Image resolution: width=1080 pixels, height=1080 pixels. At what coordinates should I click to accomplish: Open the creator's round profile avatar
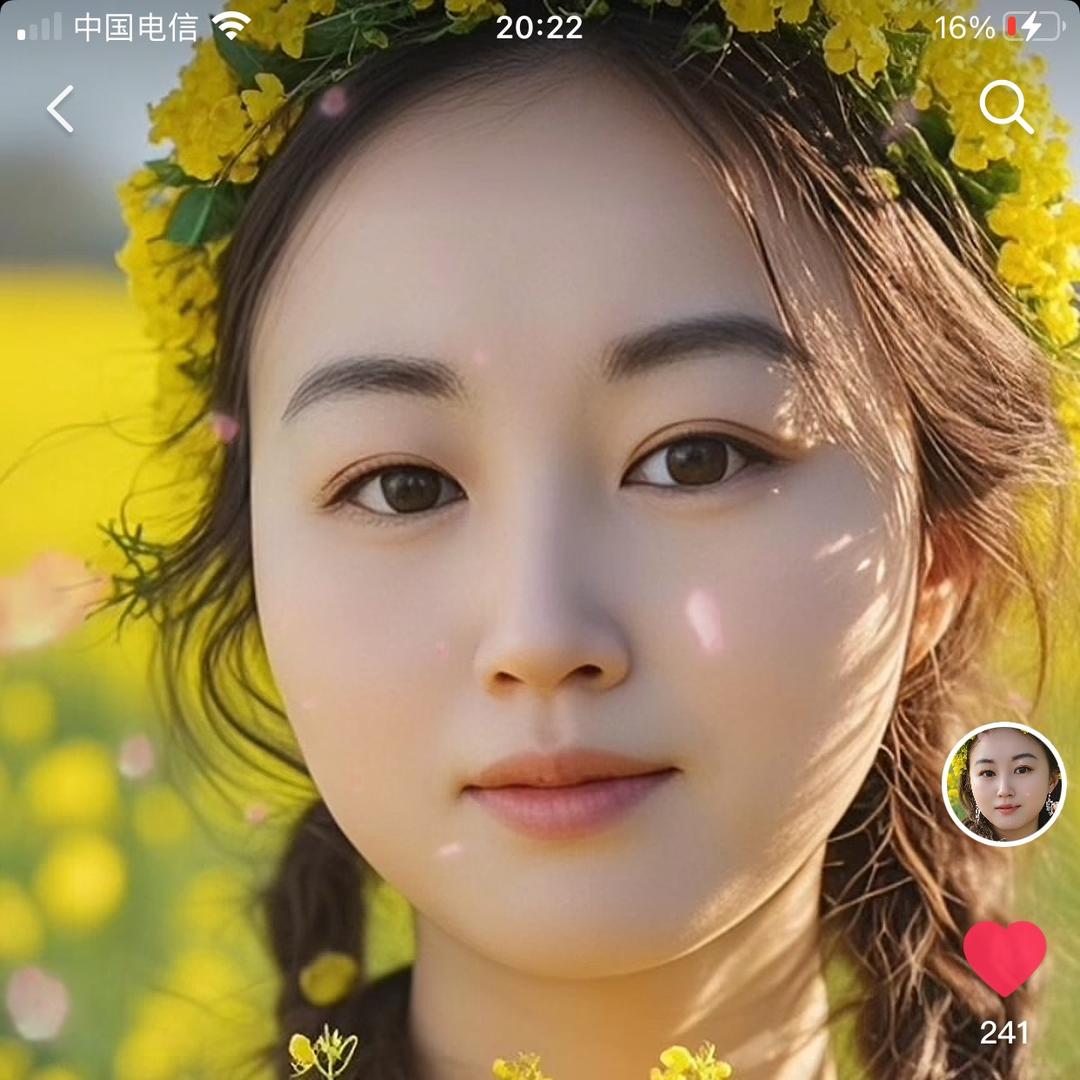pos(1004,784)
